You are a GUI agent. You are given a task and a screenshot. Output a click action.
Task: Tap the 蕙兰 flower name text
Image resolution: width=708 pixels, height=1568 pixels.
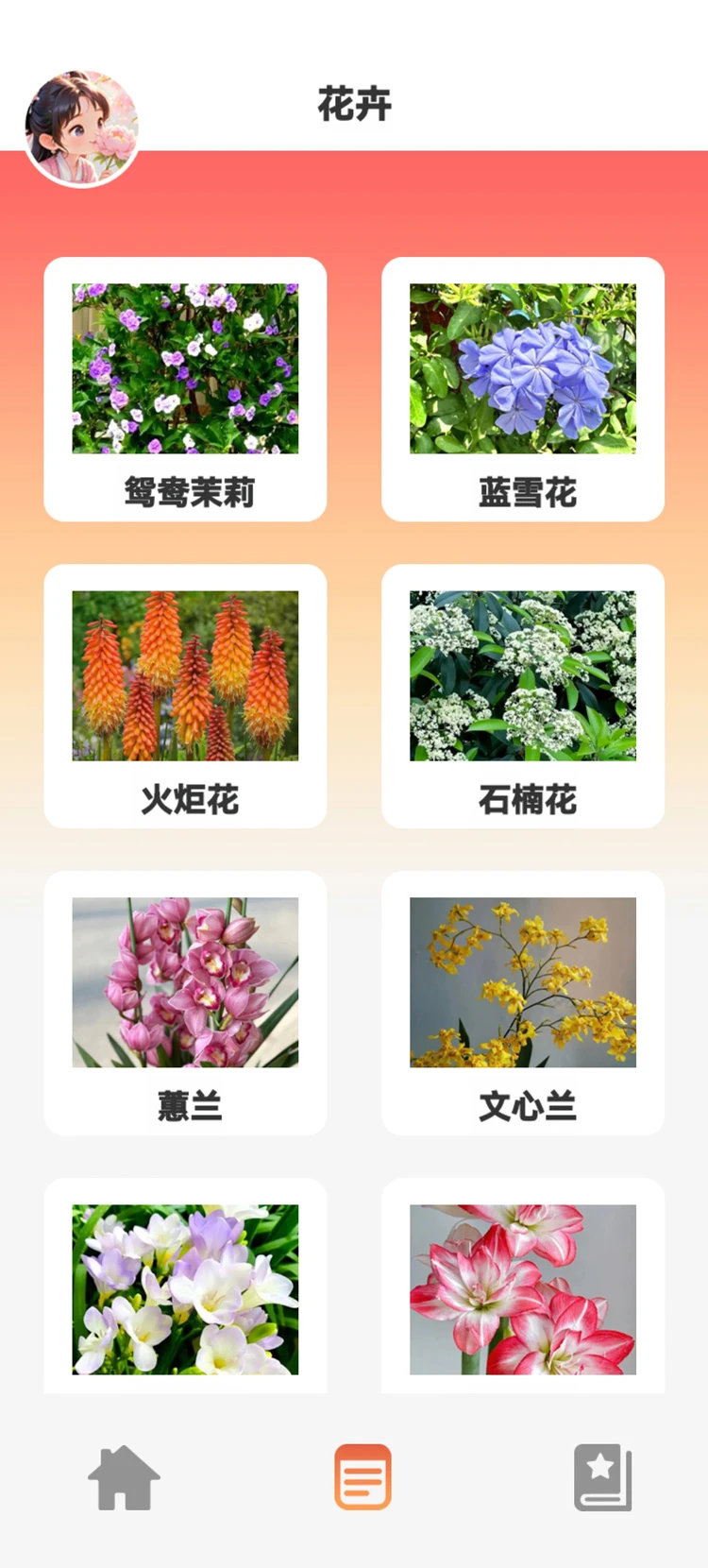click(188, 1108)
